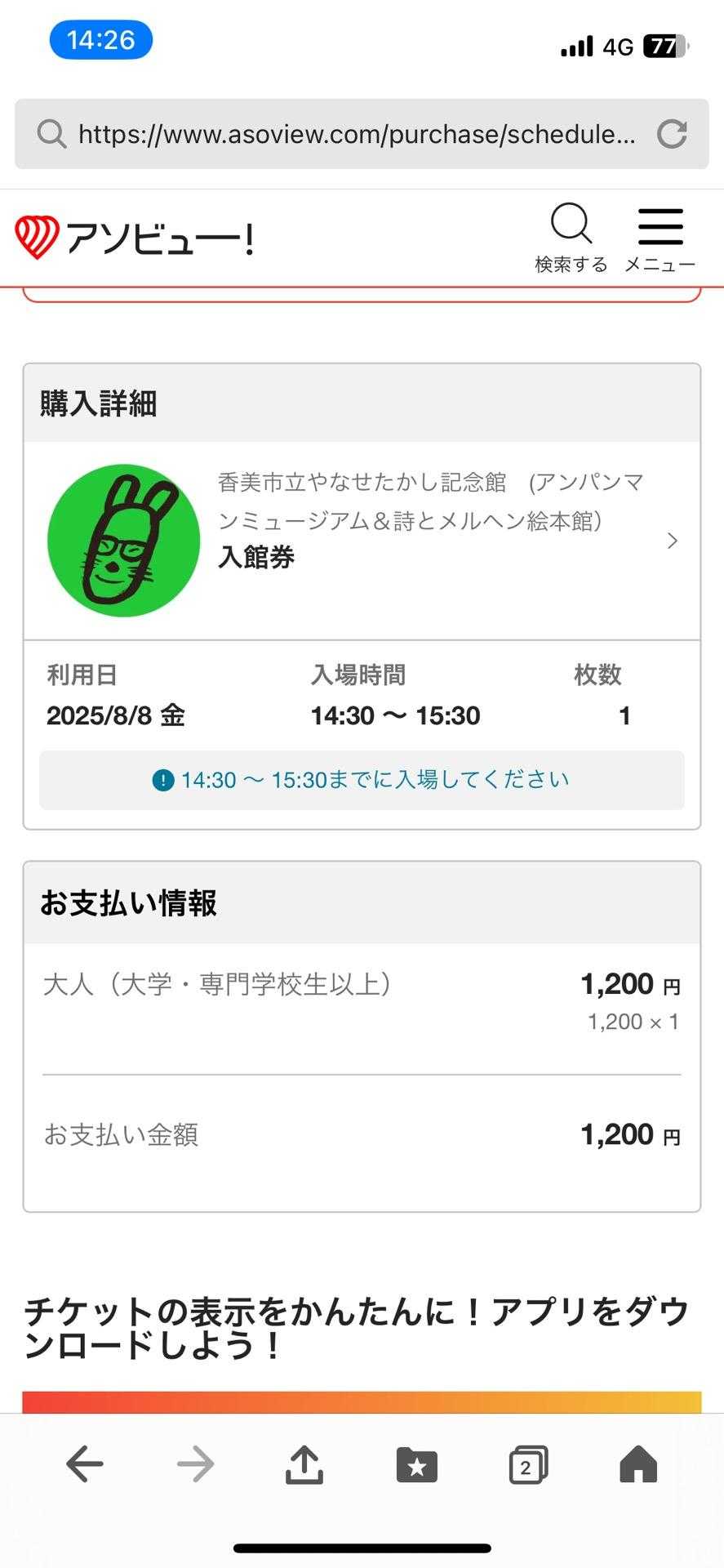Tap the 検索する search icon
The width and height of the screenshot is (724, 1568).
(571, 236)
